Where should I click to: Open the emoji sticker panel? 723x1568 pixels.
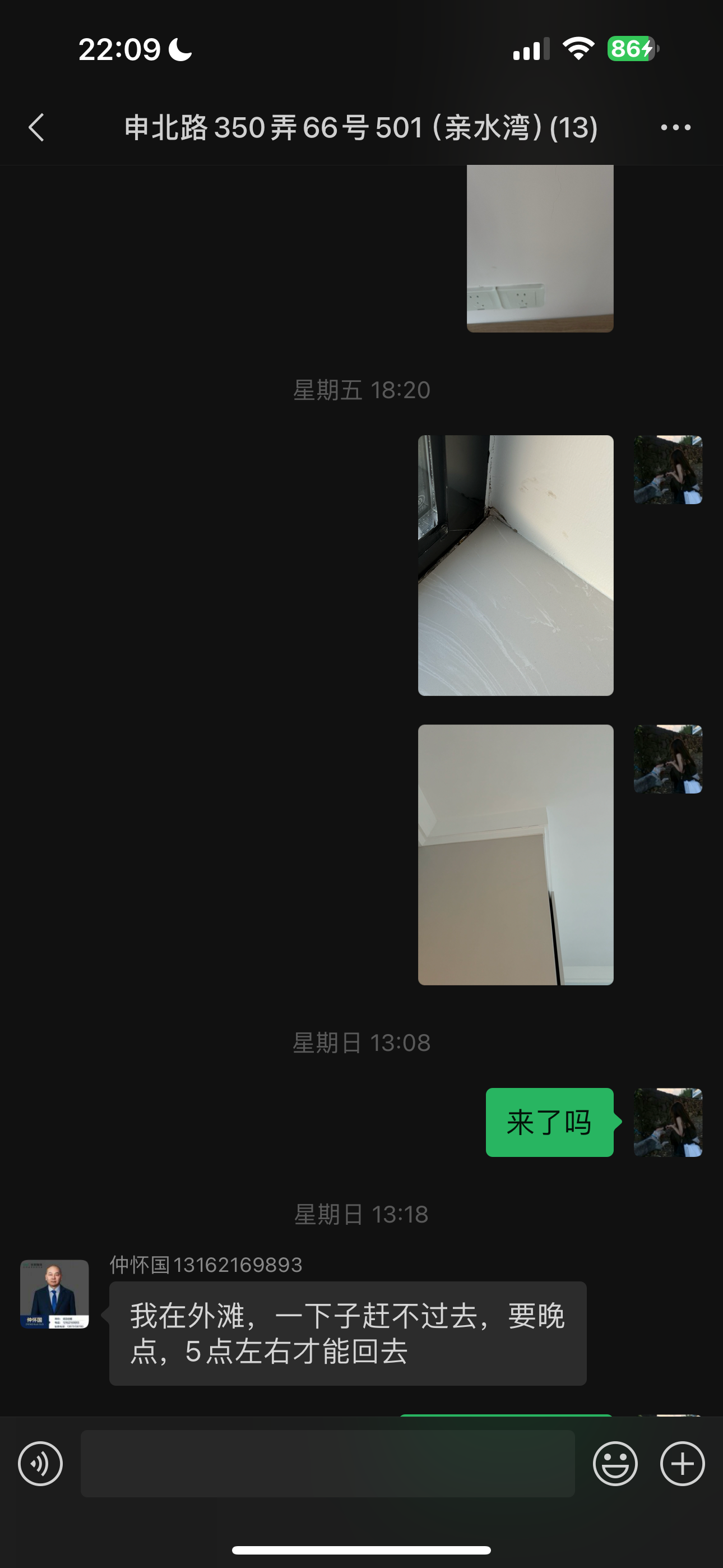615,1463
